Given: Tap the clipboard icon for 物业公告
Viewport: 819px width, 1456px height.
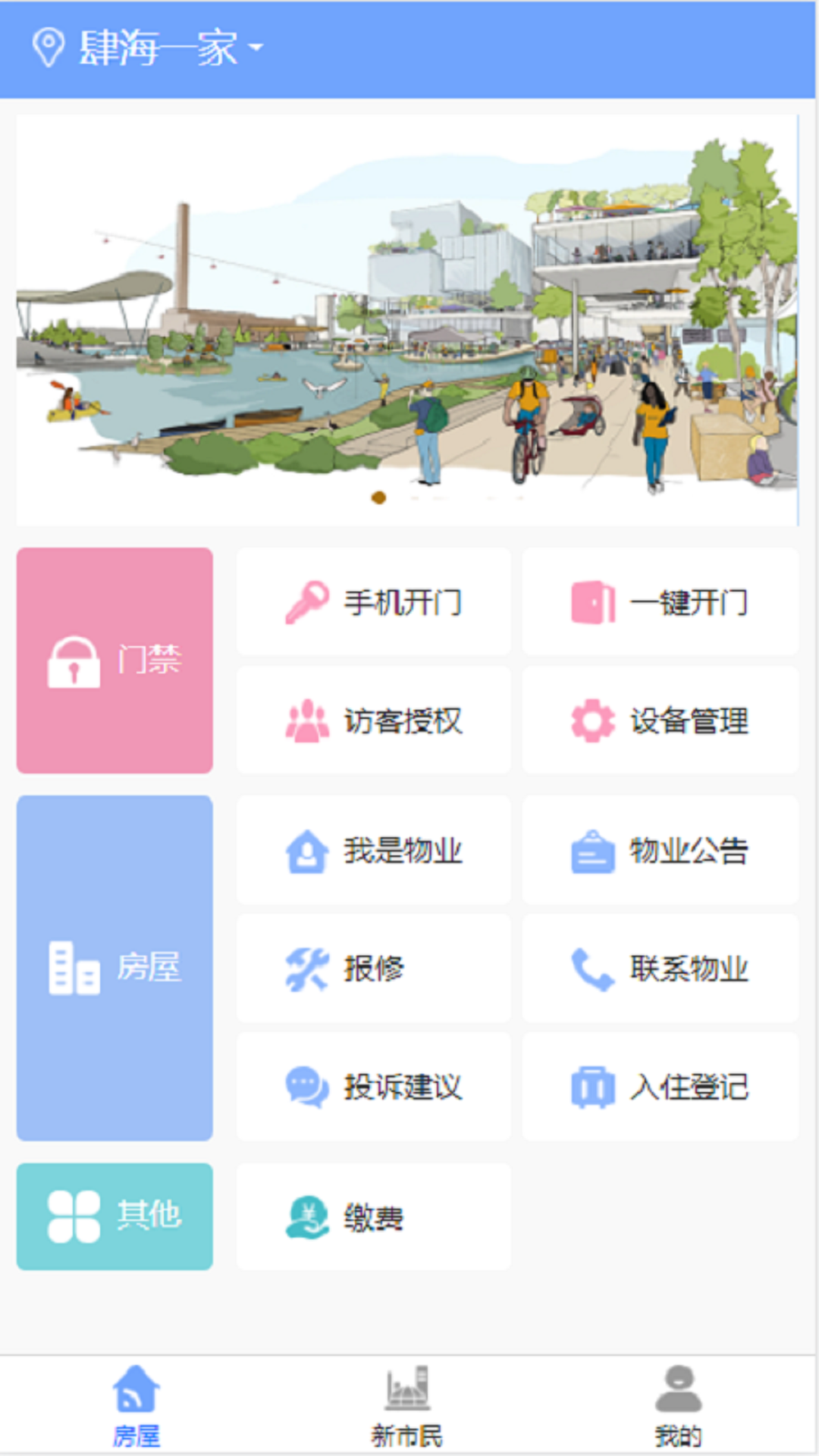Looking at the screenshot, I should [591, 851].
